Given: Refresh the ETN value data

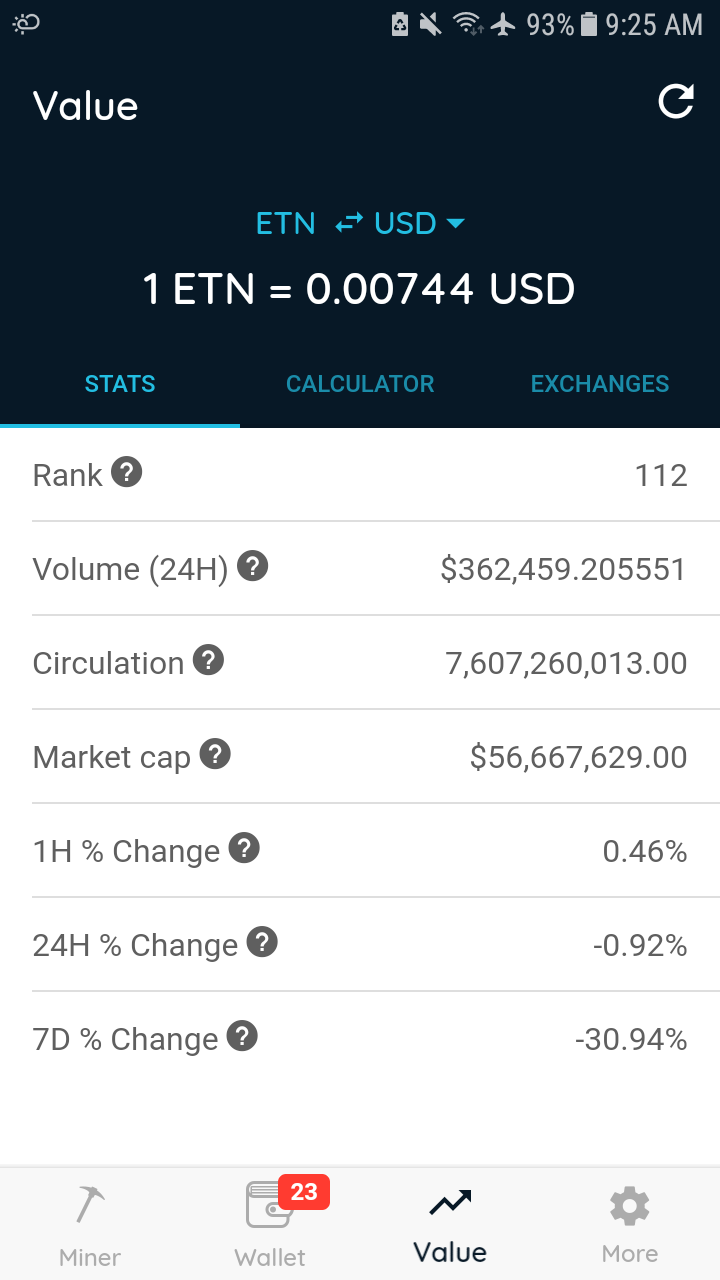Looking at the screenshot, I should click(676, 102).
